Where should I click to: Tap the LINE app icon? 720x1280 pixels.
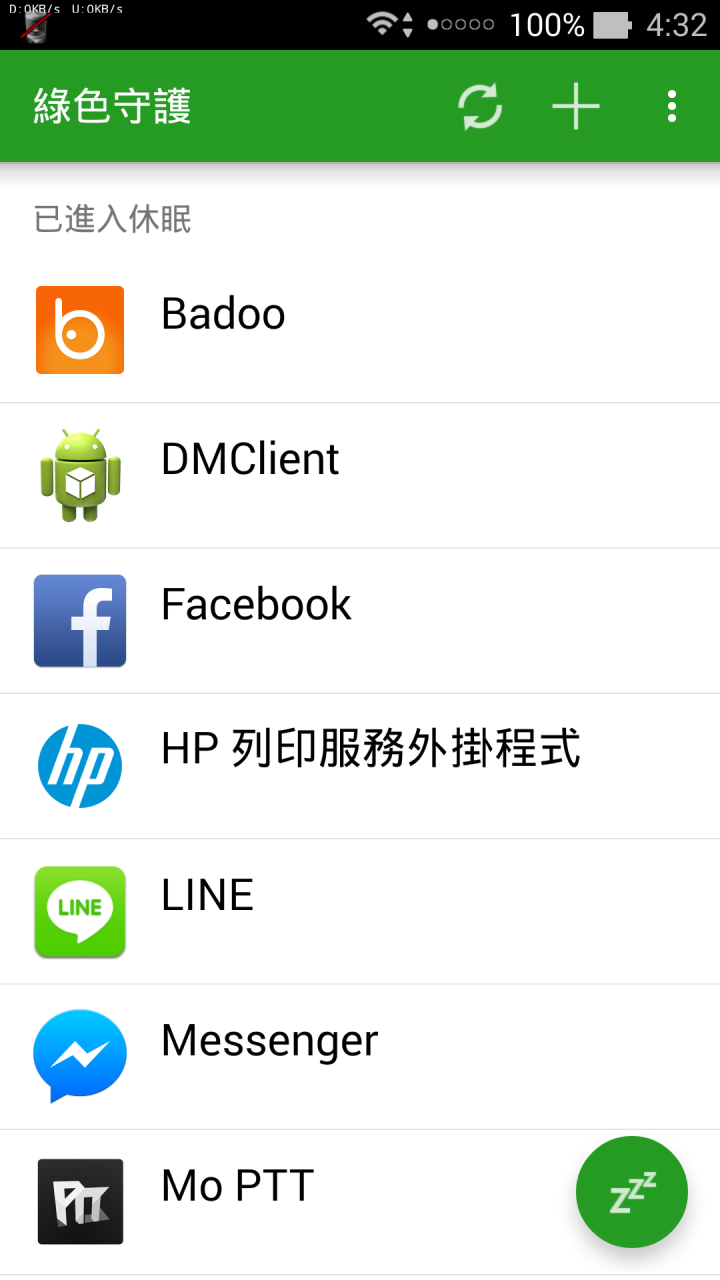(x=79, y=912)
